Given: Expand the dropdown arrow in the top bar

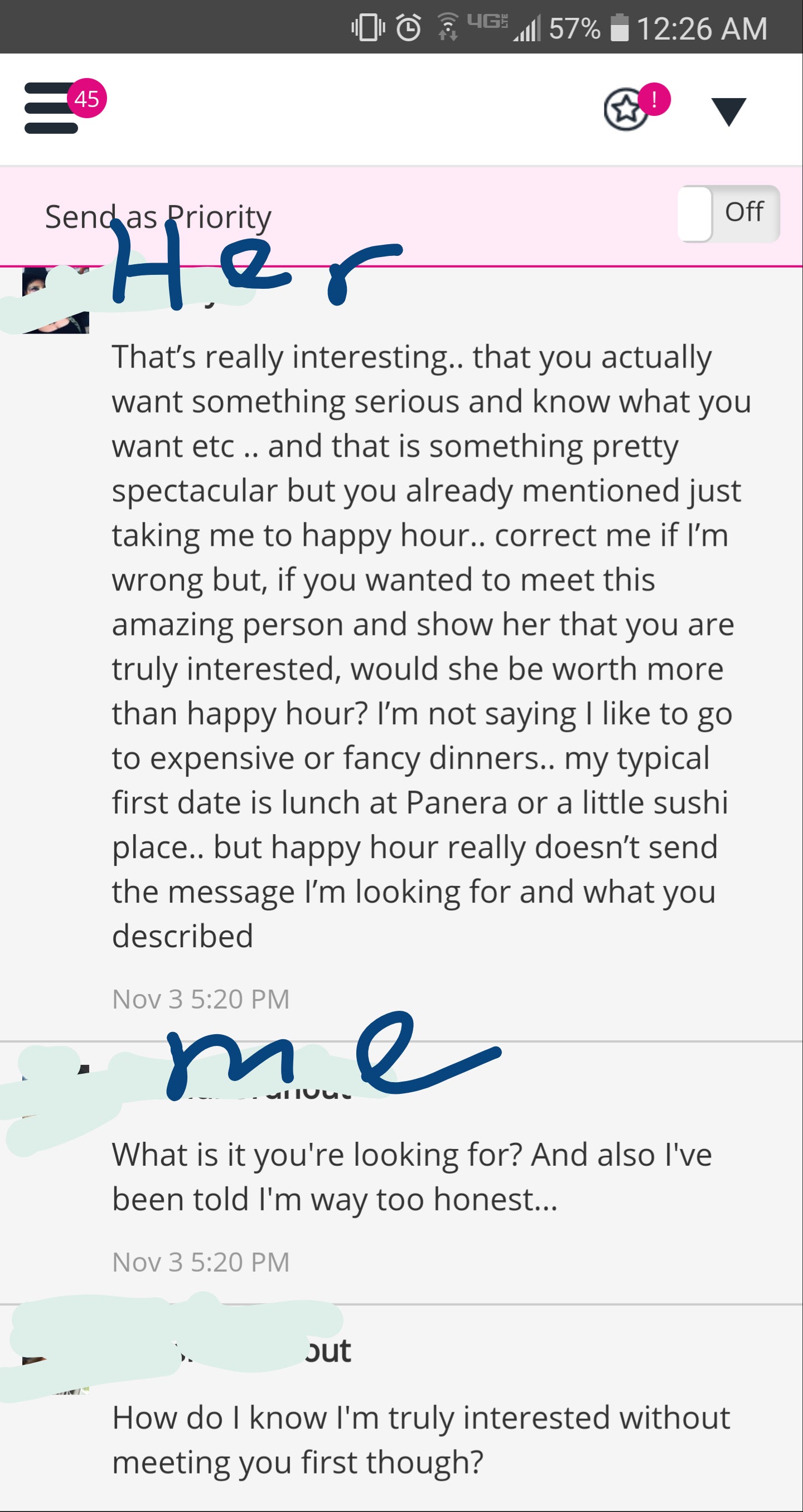Looking at the screenshot, I should [728, 111].
